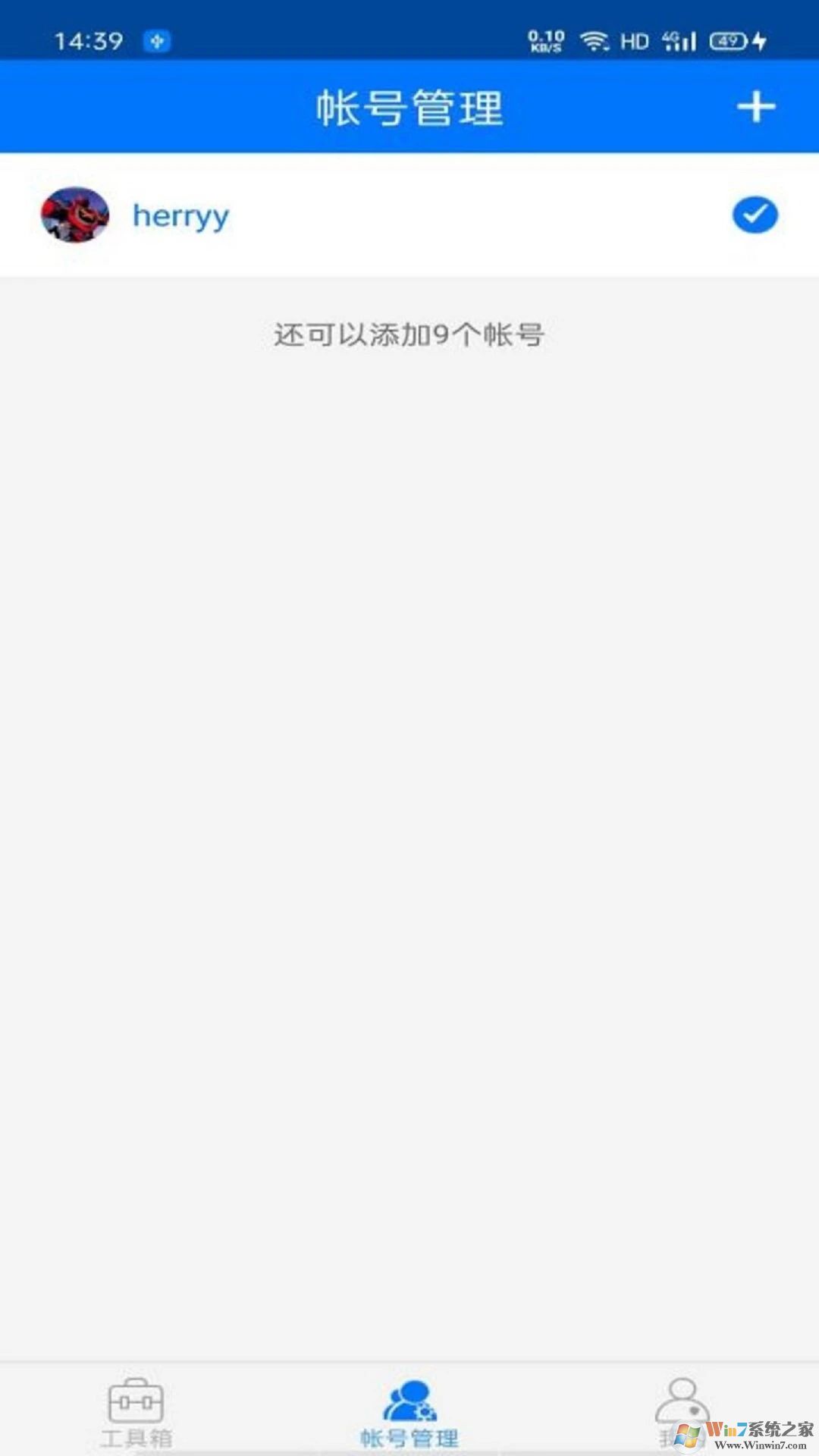
Task: Open the profile tab at bottom right
Action: 682,1410
